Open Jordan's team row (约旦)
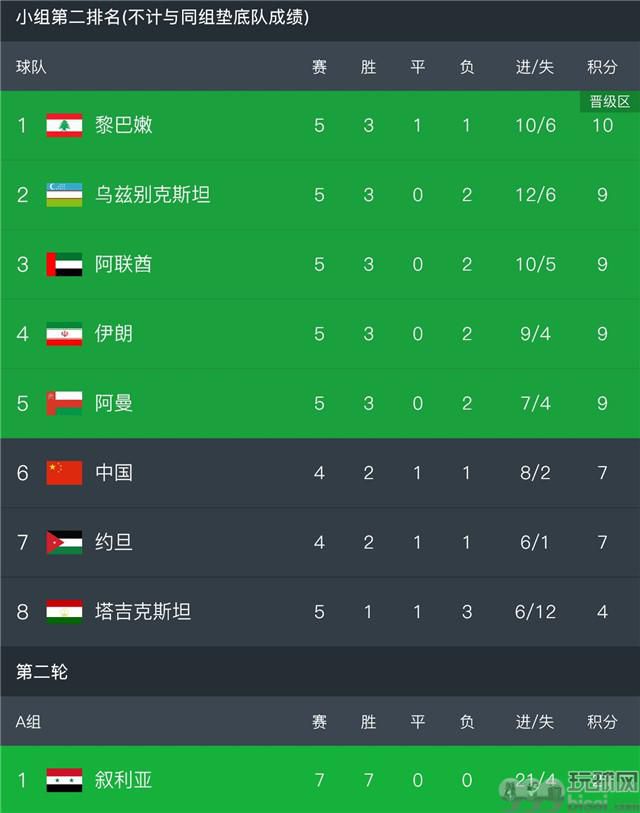Screen dimensions: 640x813 click(x=113, y=542)
